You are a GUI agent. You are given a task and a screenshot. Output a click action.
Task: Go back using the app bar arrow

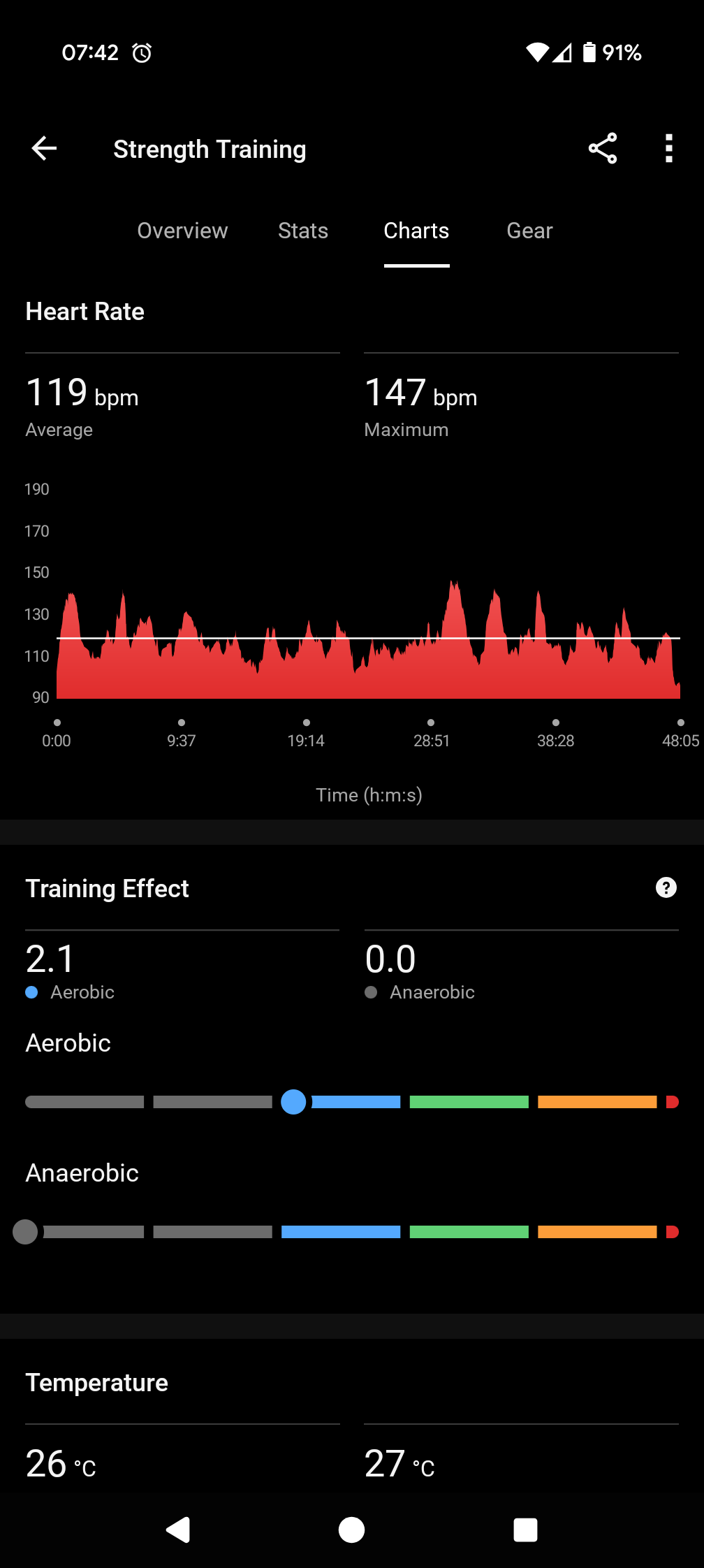pyautogui.click(x=44, y=148)
